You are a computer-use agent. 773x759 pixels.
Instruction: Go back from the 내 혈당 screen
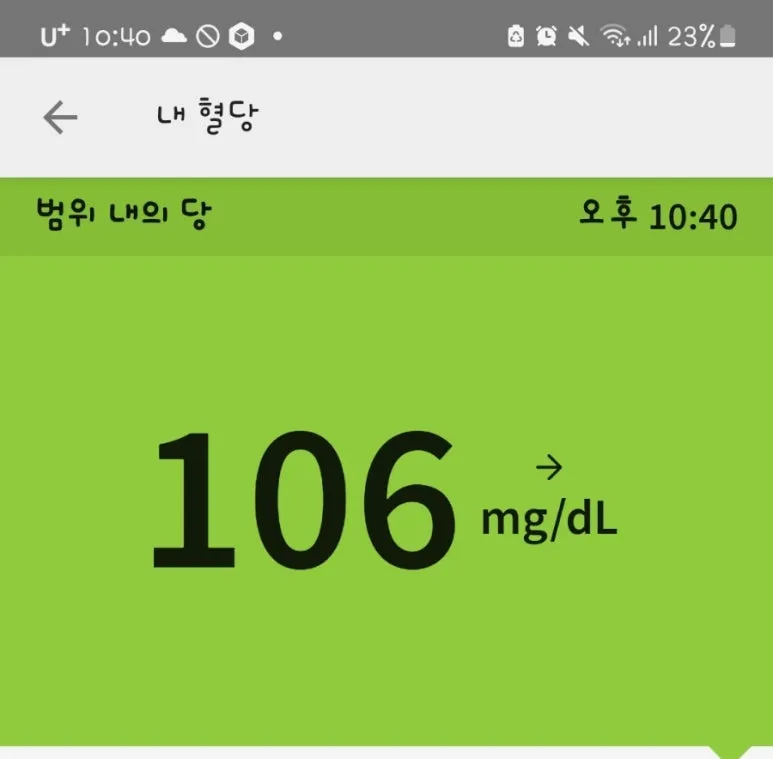[x=60, y=118]
